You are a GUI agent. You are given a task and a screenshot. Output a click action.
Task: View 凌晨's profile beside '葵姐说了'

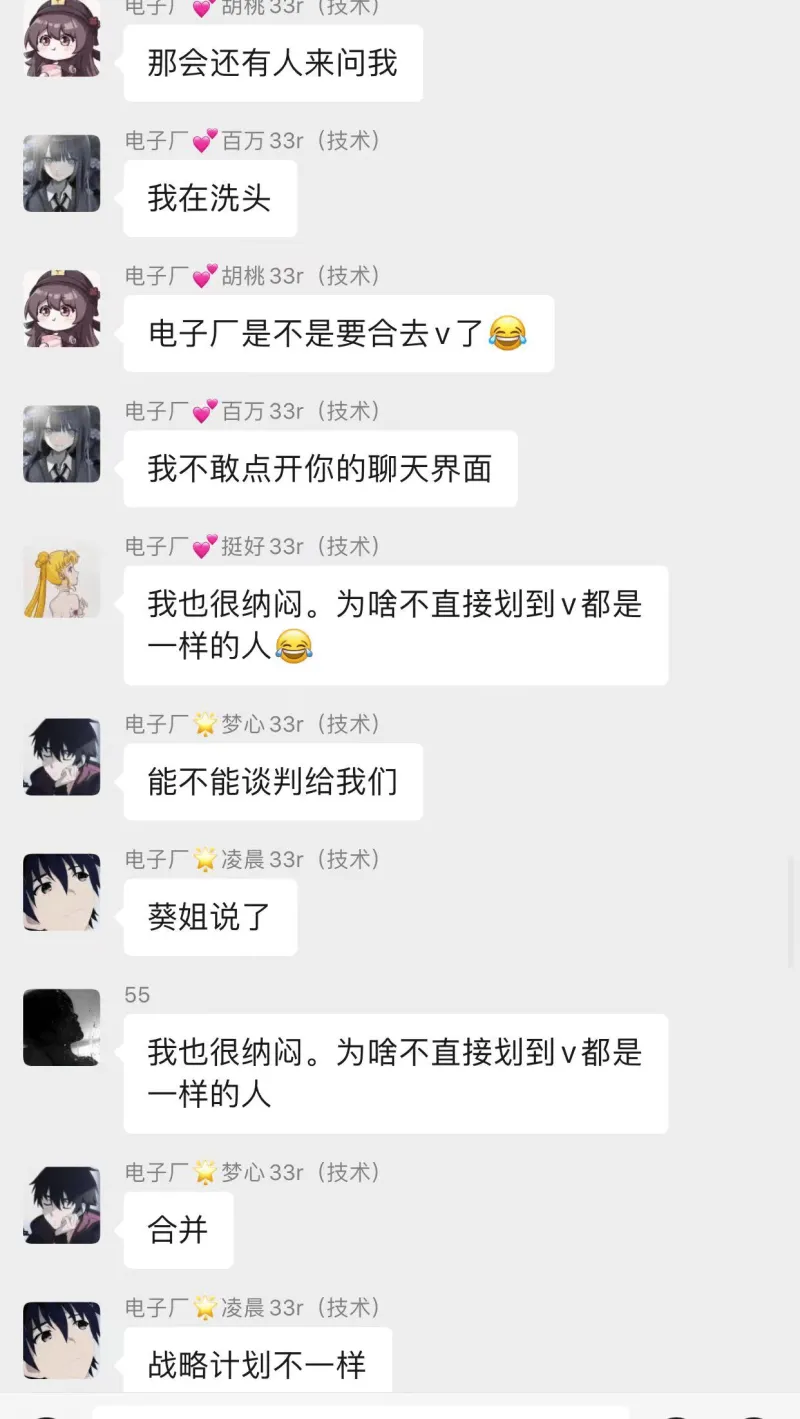62,892
